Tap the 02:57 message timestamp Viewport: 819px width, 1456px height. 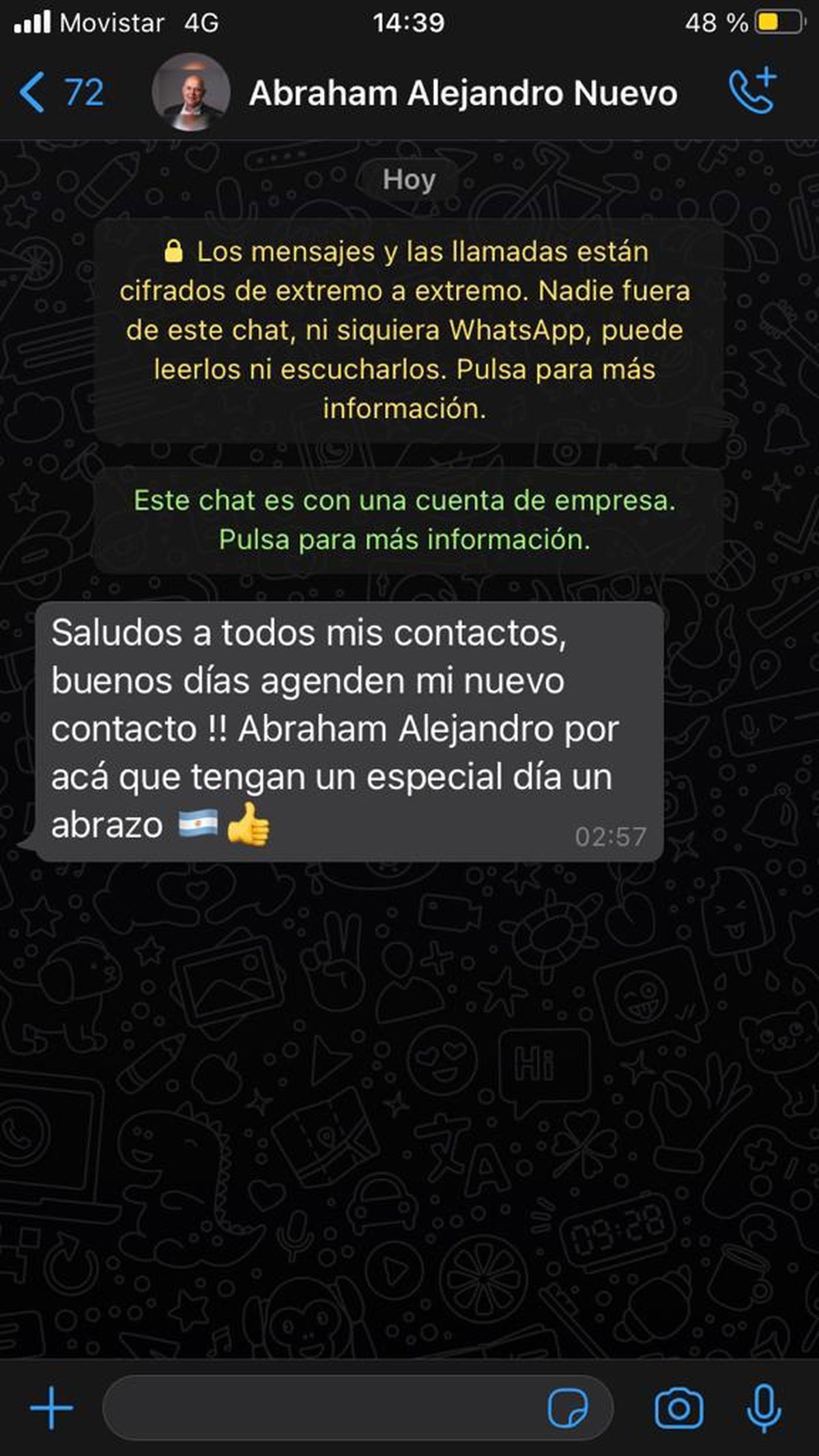tap(610, 834)
